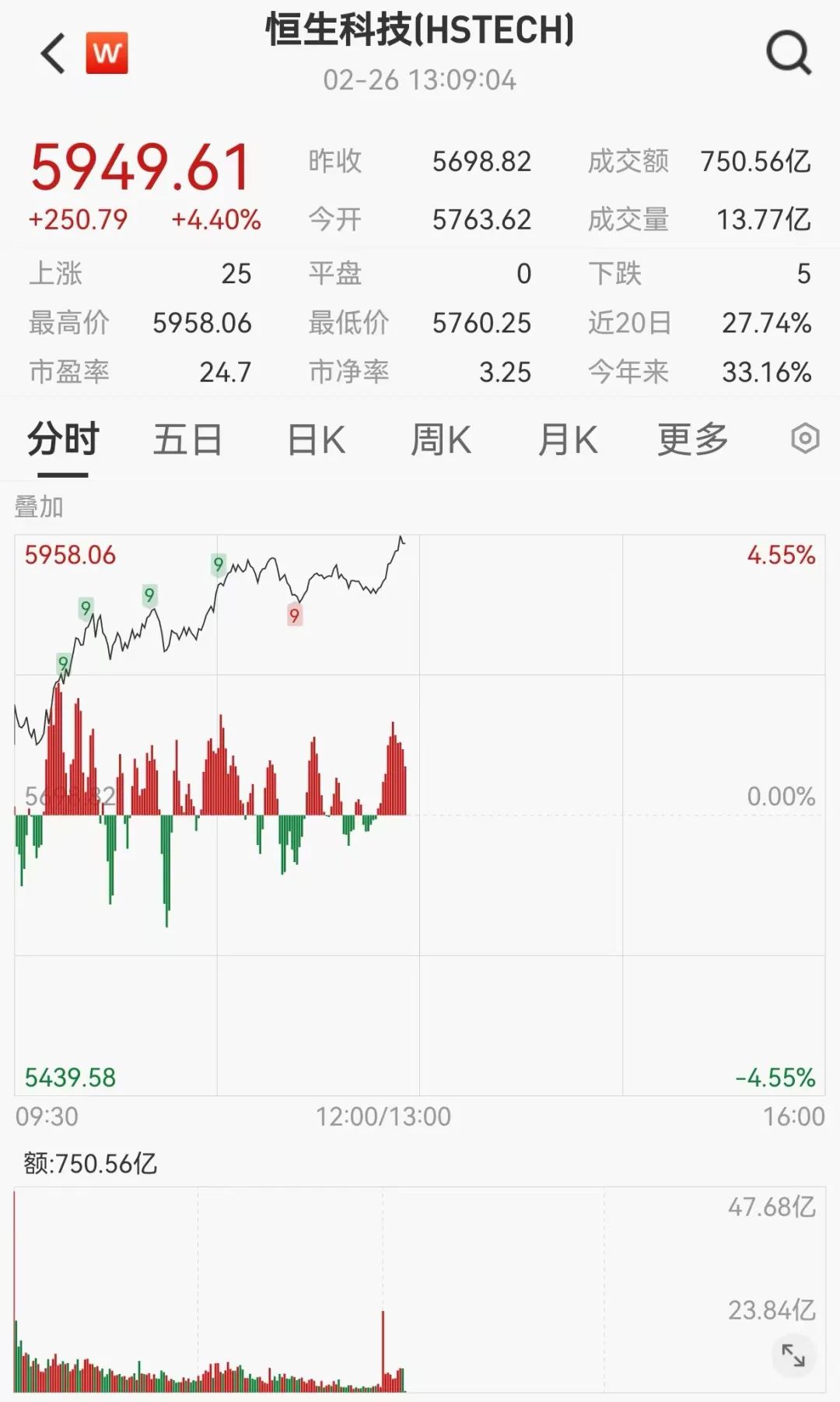Tap the turnover bar chart thumbnail
The height and width of the screenshot is (1402, 840).
[311, 1284]
